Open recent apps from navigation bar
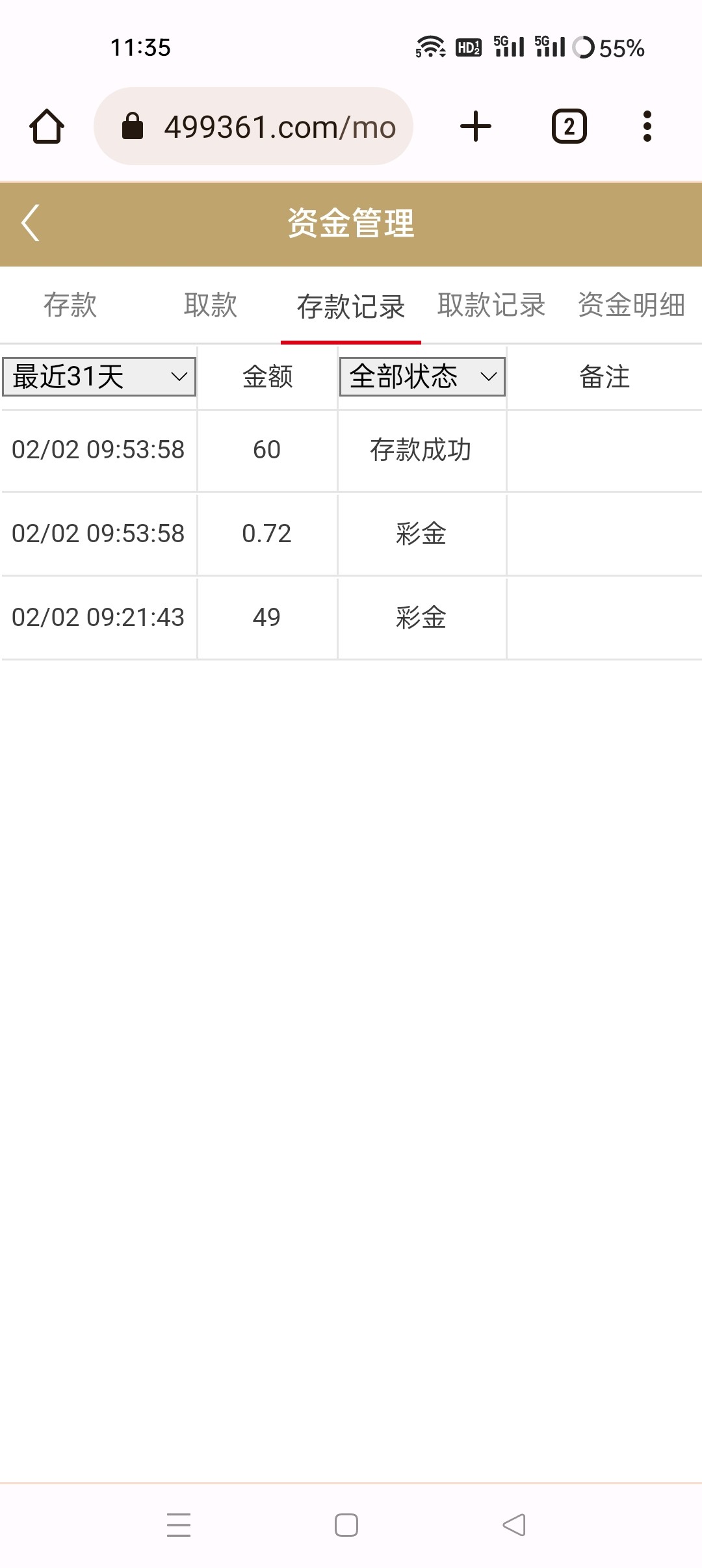 [179, 1524]
